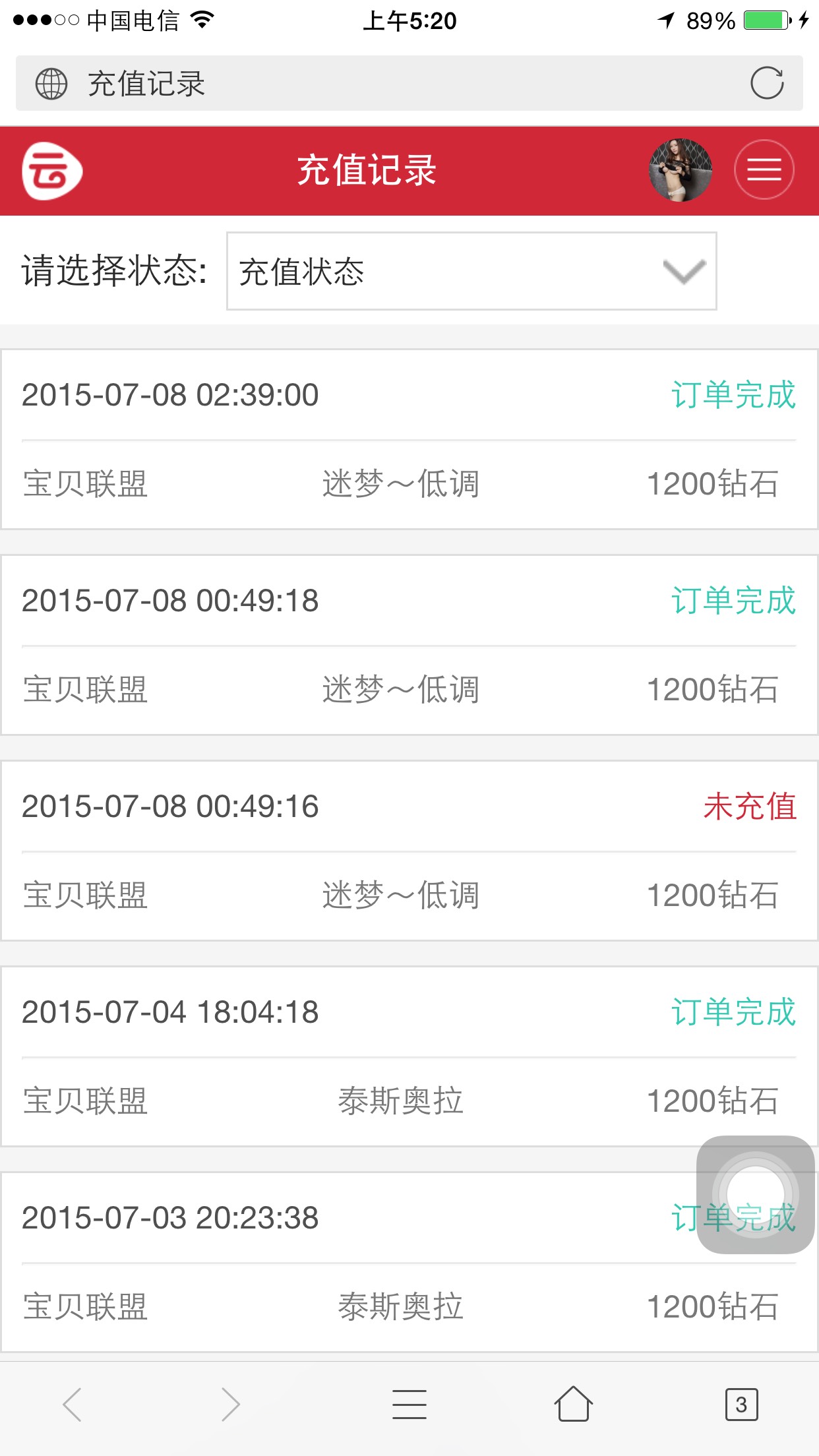Open the user profile avatar
This screenshot has width=819, height=1456.
pyautogui.click(x=681, y=170)
